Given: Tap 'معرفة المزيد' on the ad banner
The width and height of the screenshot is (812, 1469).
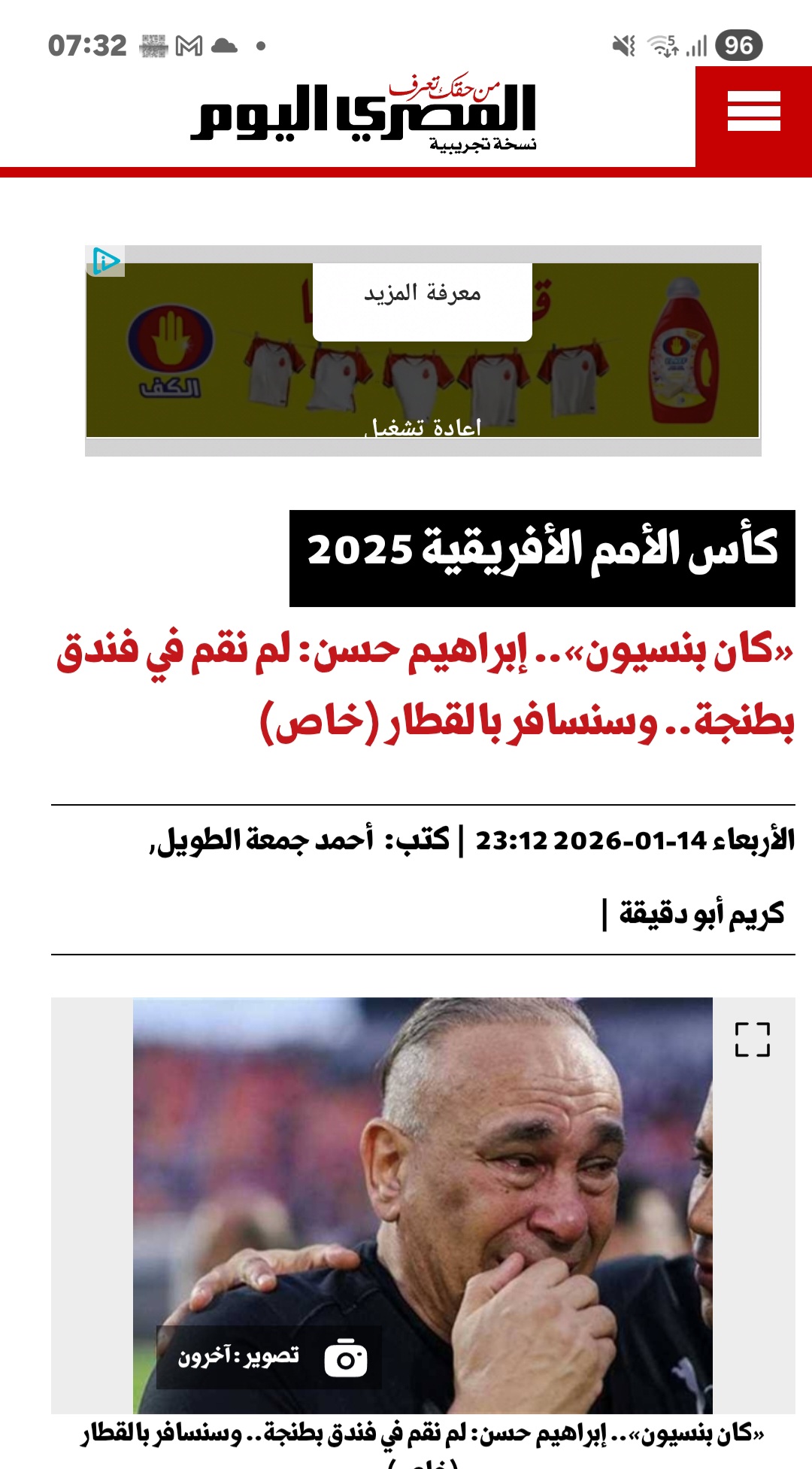Looking at the screenshot, I should [x=423, y=295].
